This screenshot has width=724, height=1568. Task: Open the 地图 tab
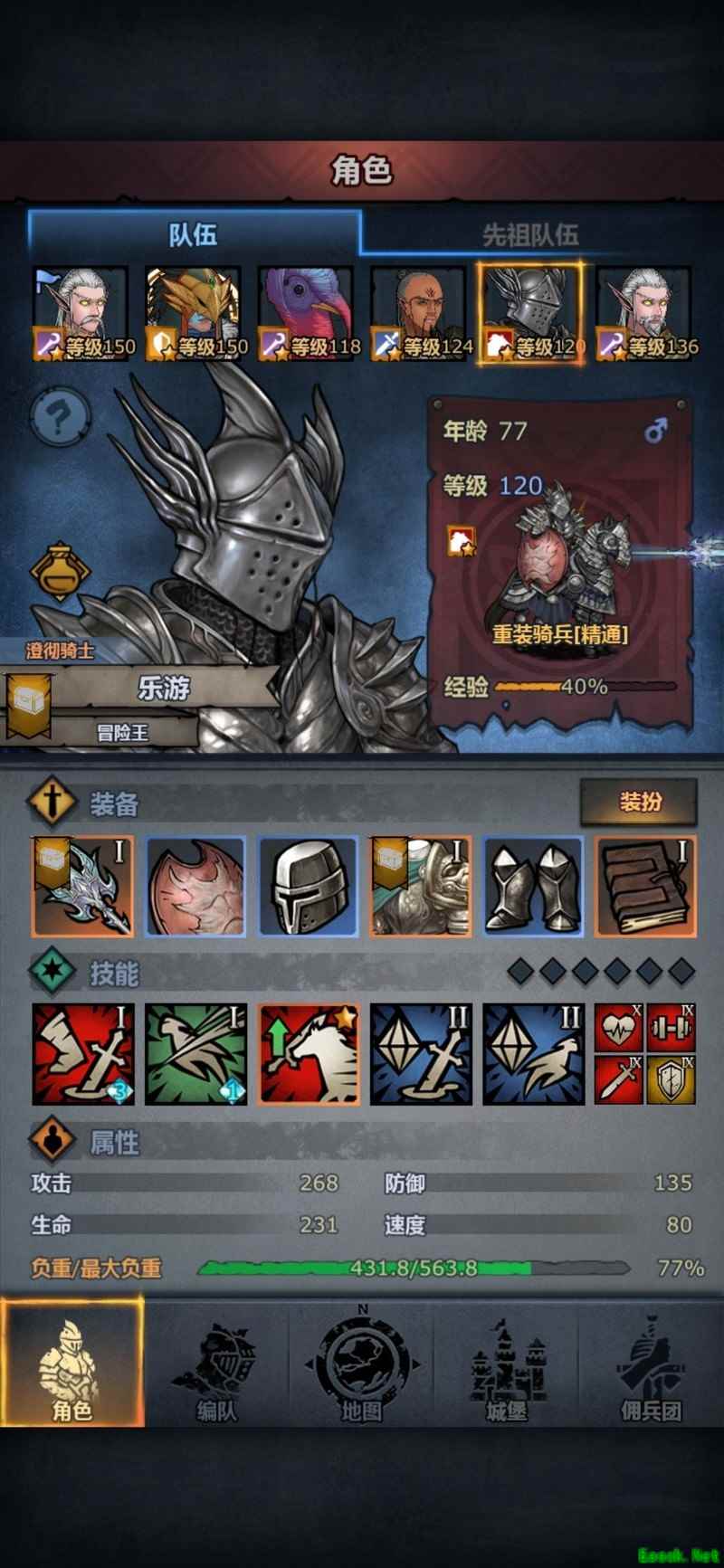coord(362,1364)
